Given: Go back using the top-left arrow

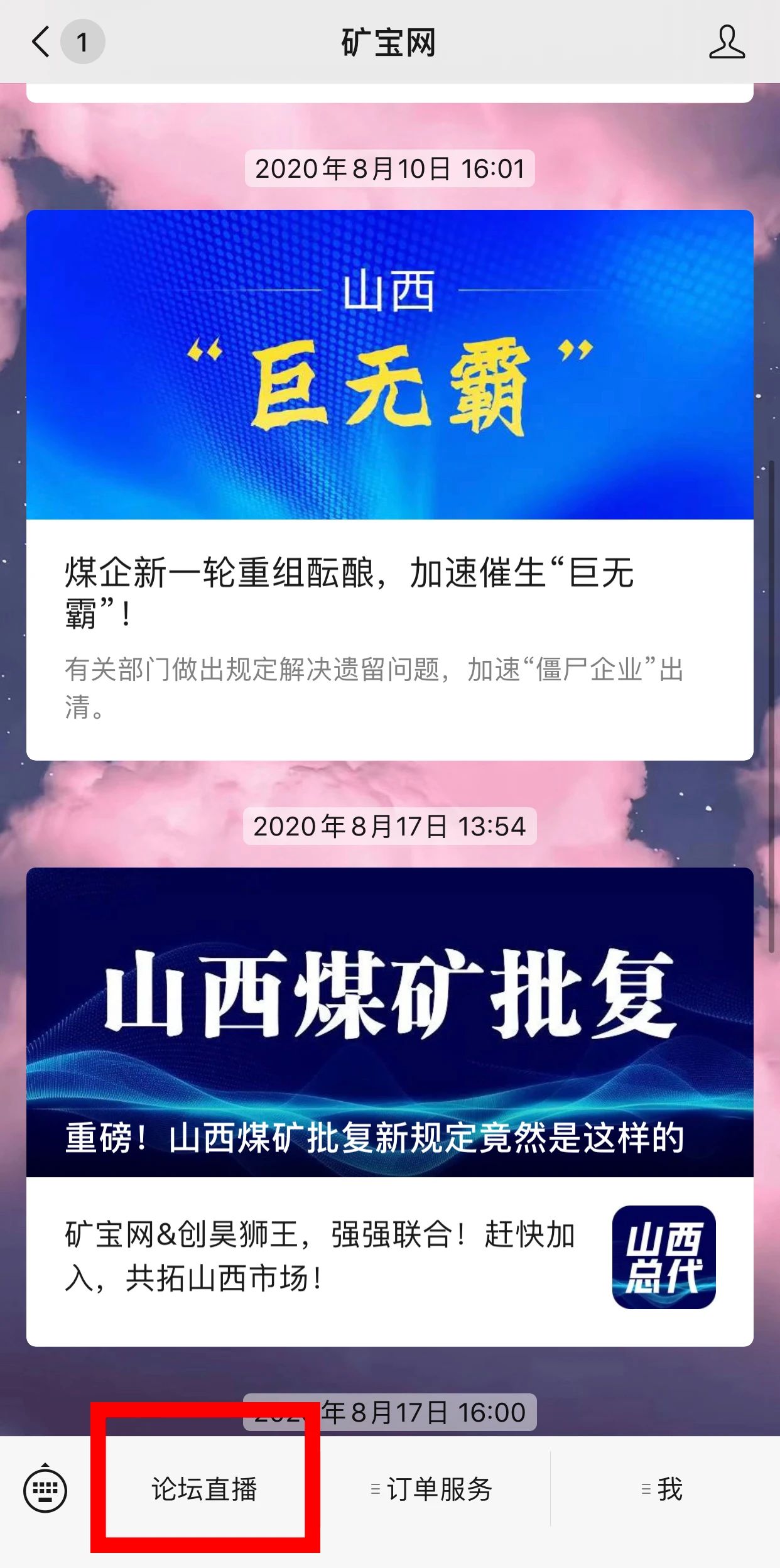Looking at the screenshot, I should (x=41, y=42).
